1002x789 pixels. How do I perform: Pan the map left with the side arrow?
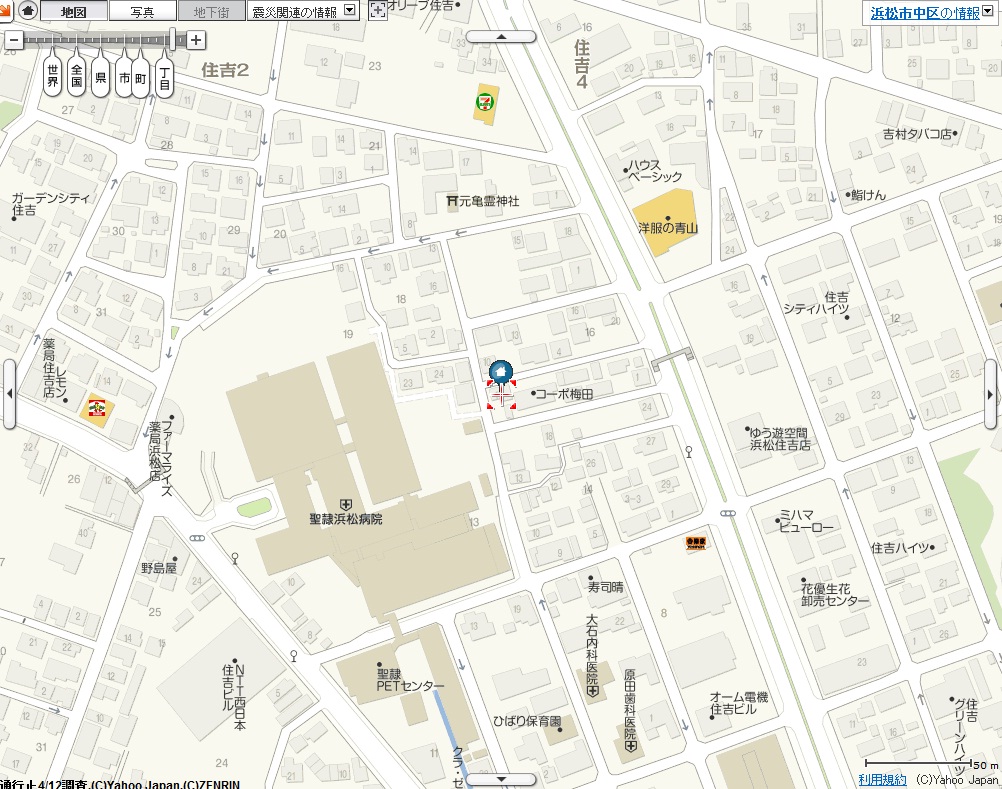(x=10, y=393)
